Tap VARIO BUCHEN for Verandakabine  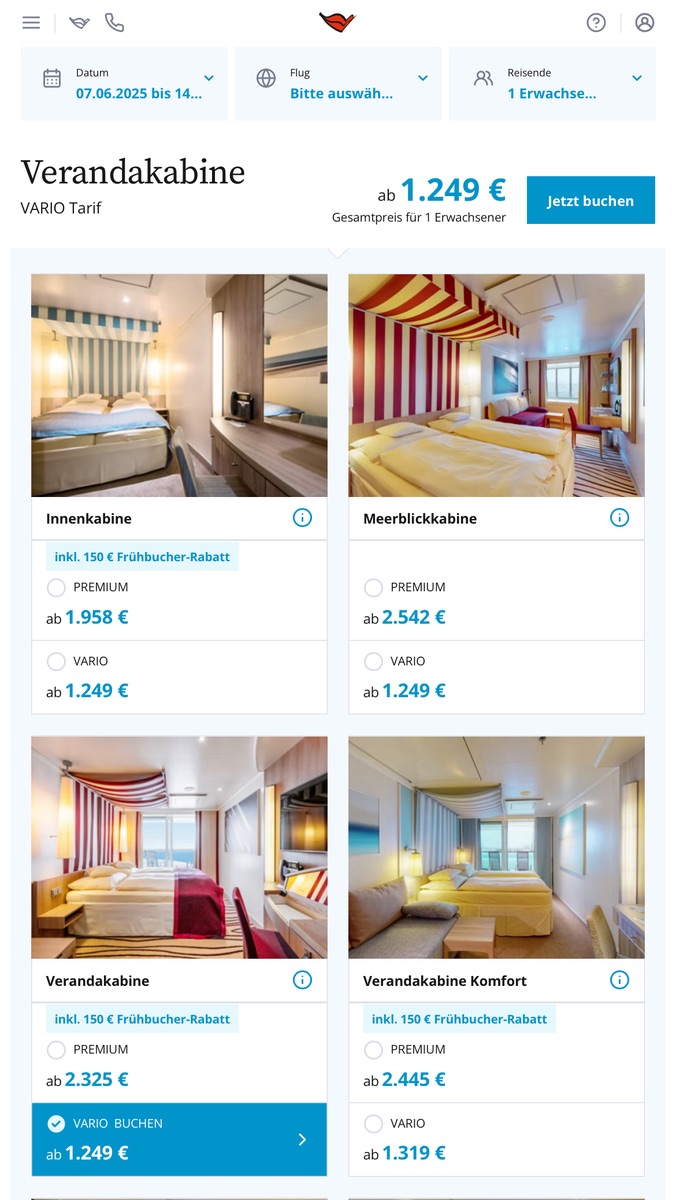(179, 1139)
